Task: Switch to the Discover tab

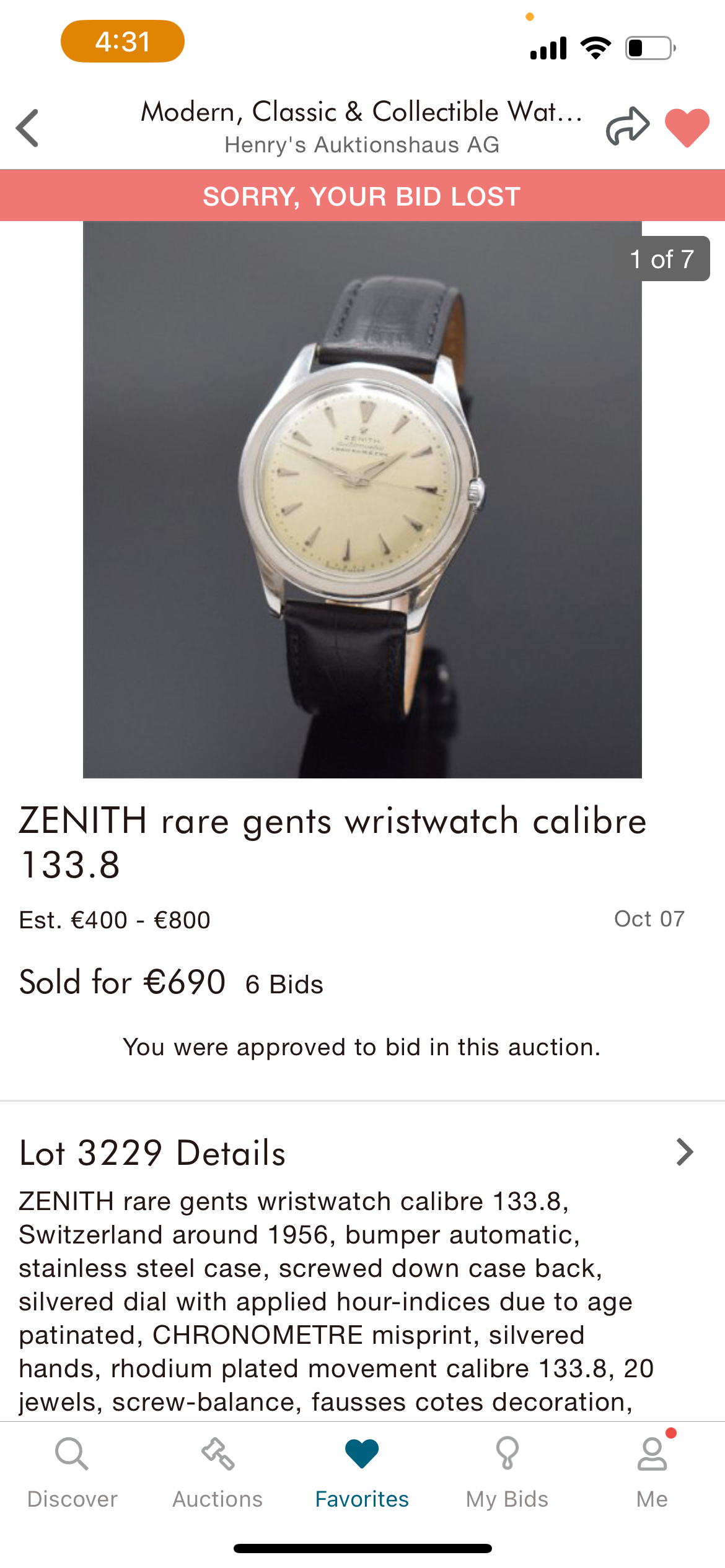Action: [72, 1473]
